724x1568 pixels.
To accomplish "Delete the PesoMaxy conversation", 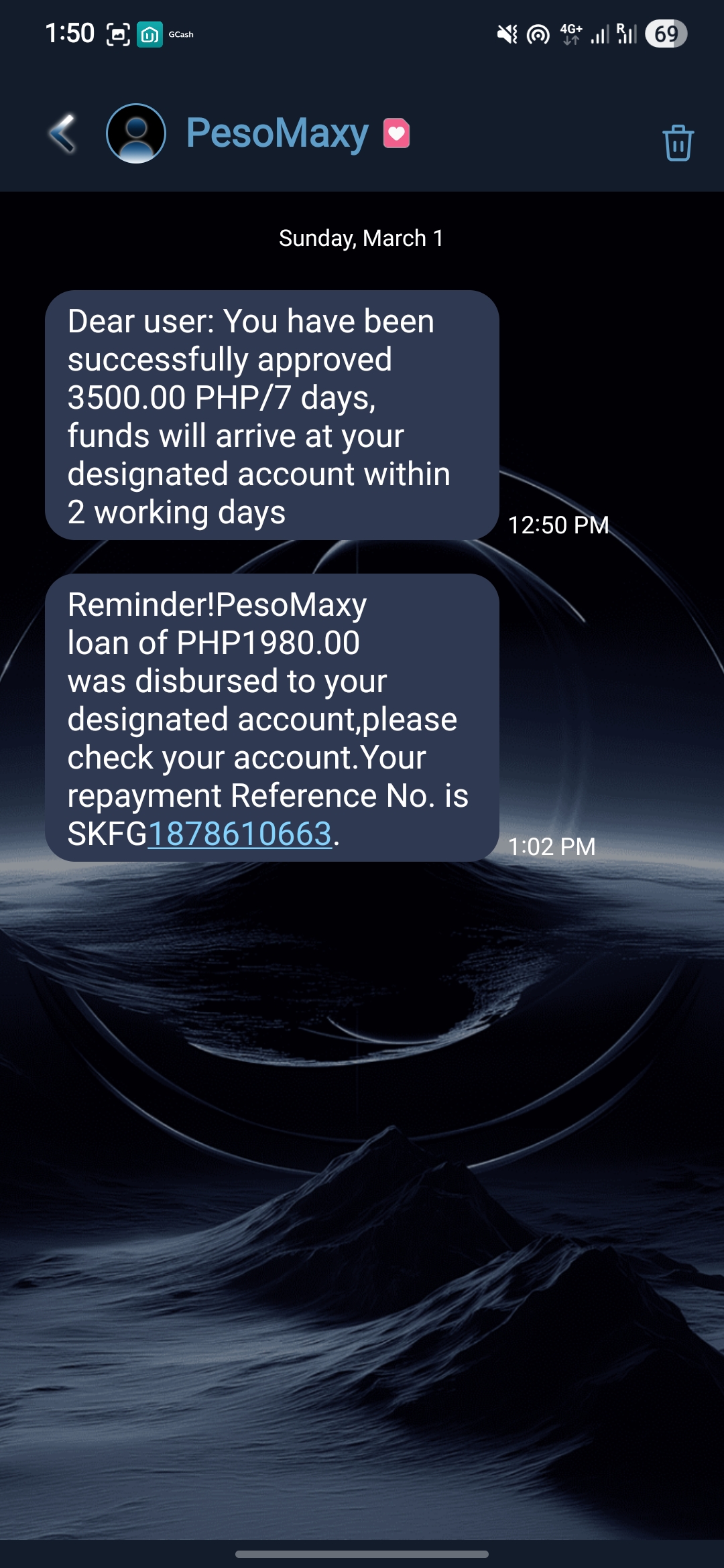I will (x=678, y=143).
